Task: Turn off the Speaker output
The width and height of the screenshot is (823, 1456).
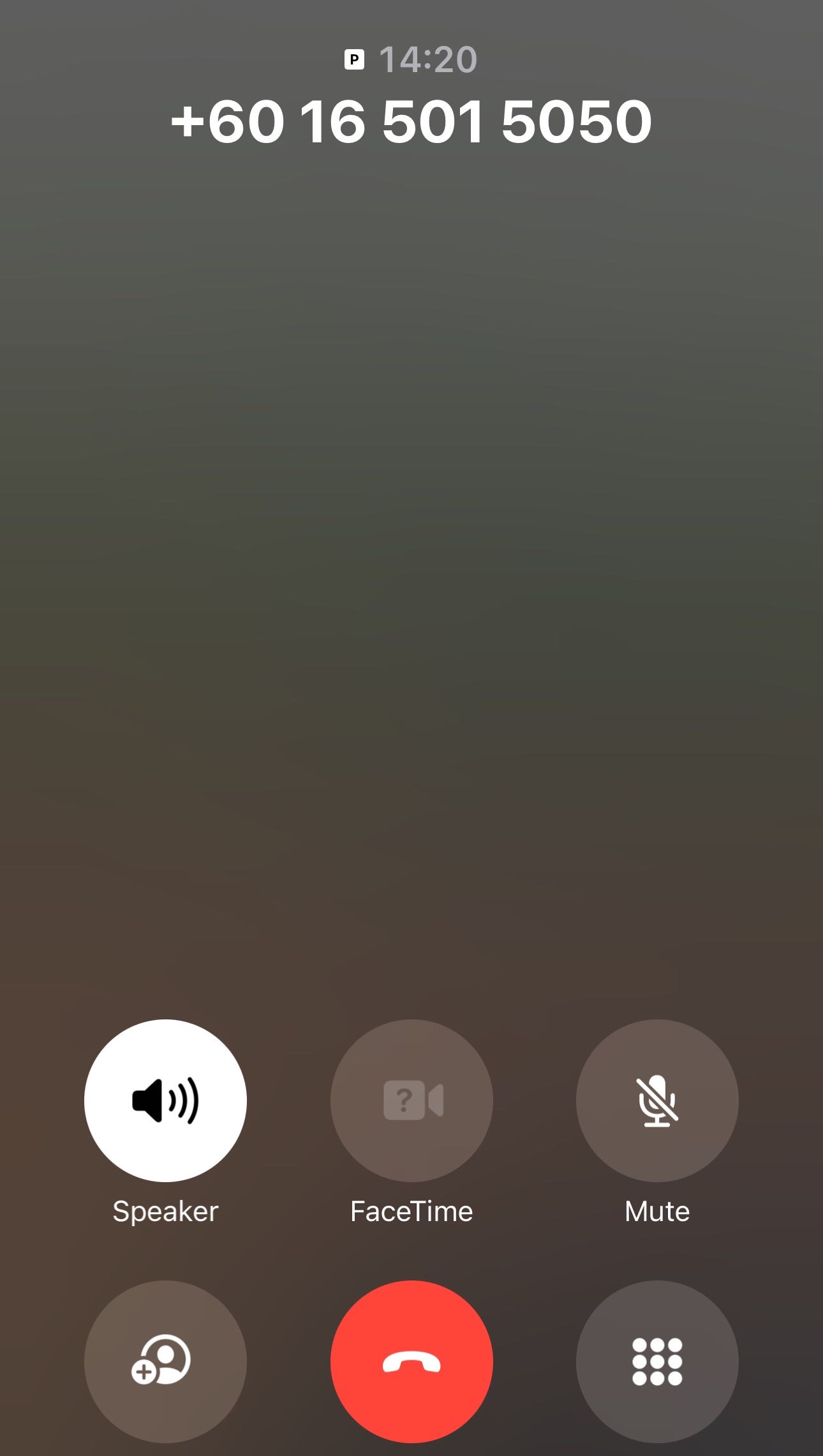Action: point(165,1100)
